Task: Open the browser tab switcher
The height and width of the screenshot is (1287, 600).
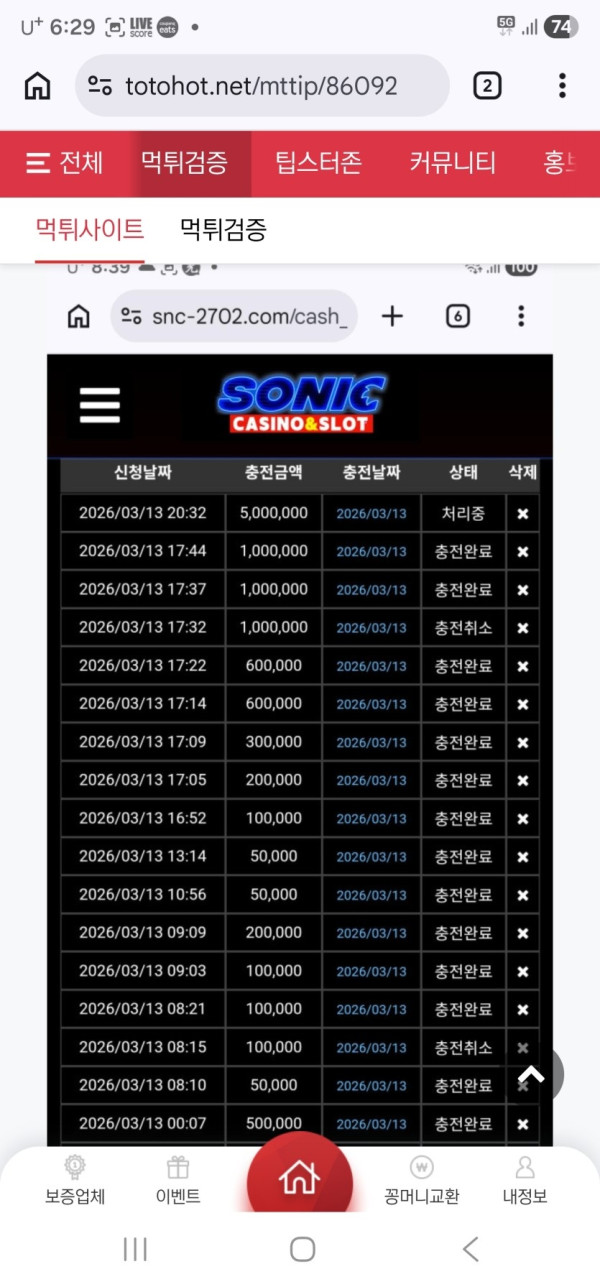Action: pos(486,86)
